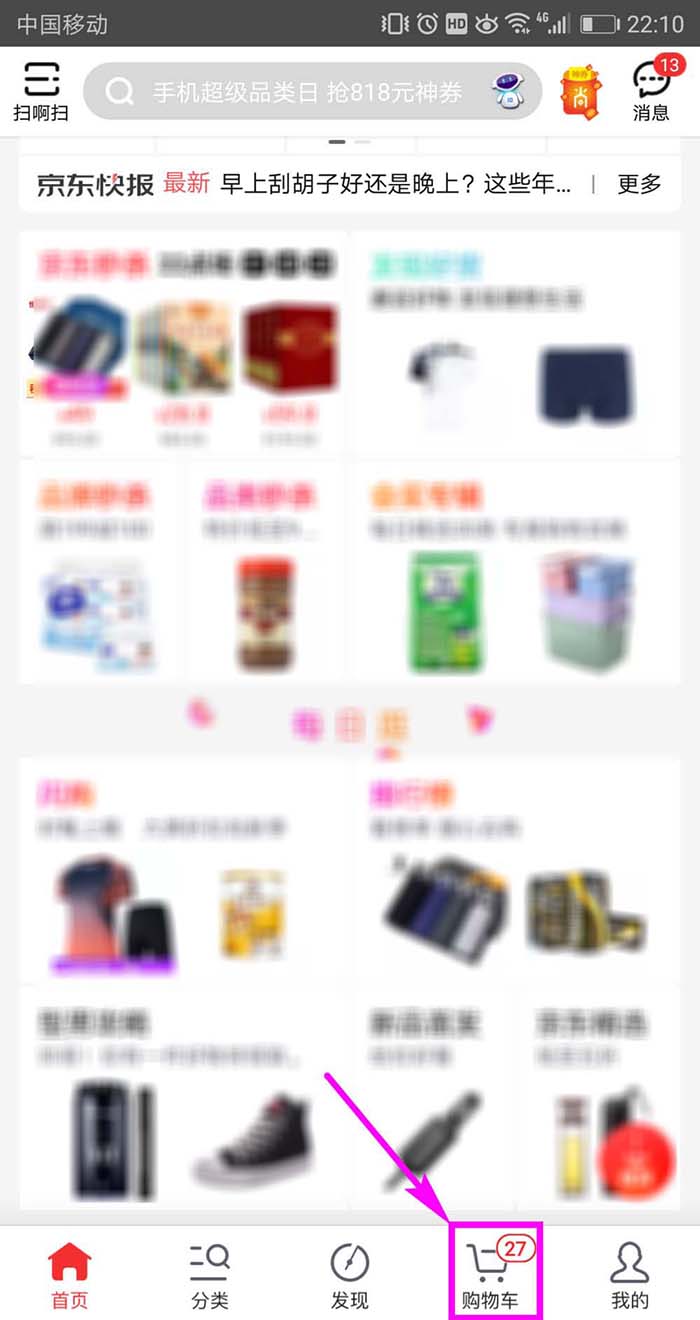The width and height of the screenshot is (700, 1320).
Task: Tap the robot assistant icon in search bar
Action: pos(509,93)
